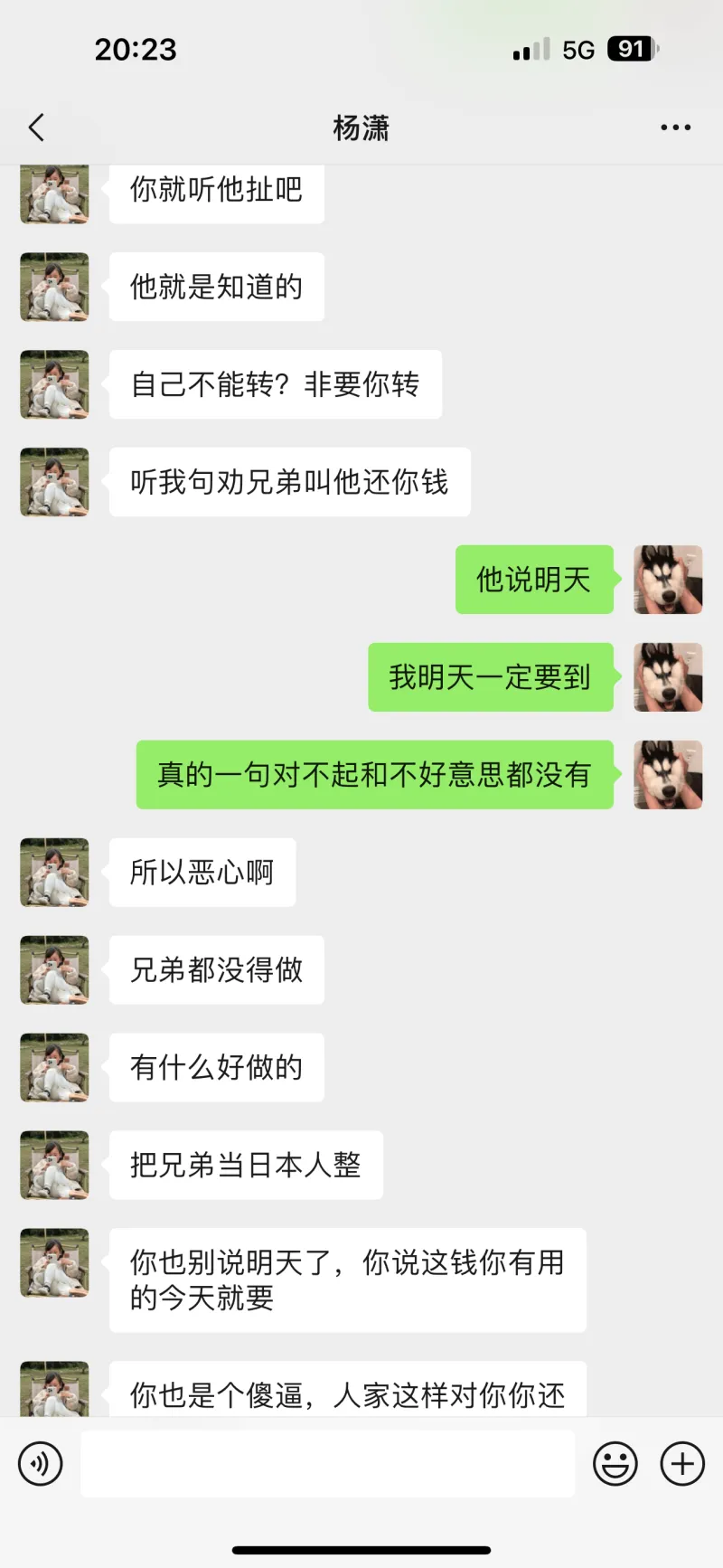Image resolution: width=723 pixels, height=1568 pixels.
Task: Open the emoji sticker panel
Action: (x=615, y=1463)
